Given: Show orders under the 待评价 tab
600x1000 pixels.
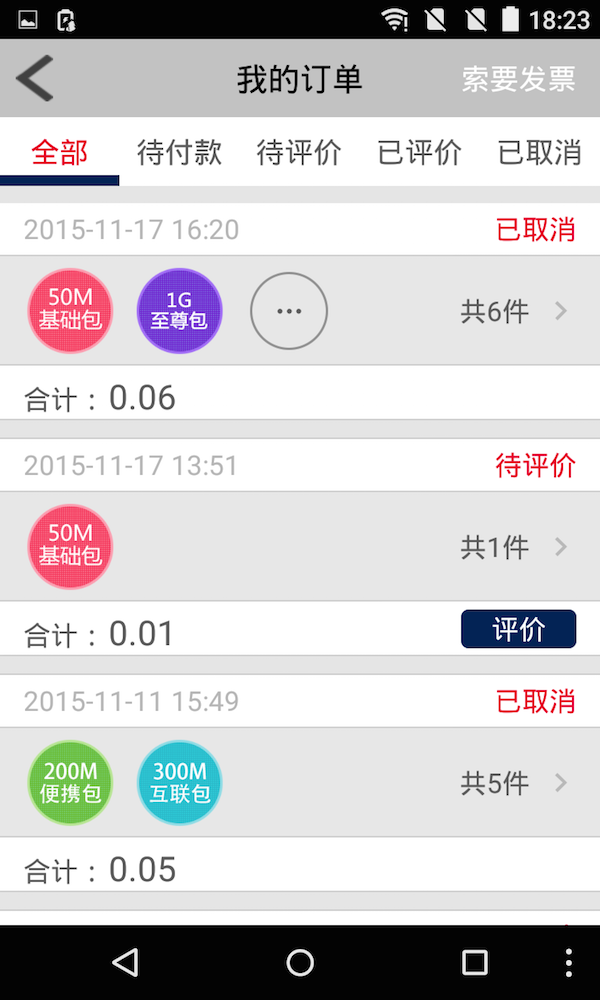Looking at the screenshot, I should 299,153.
